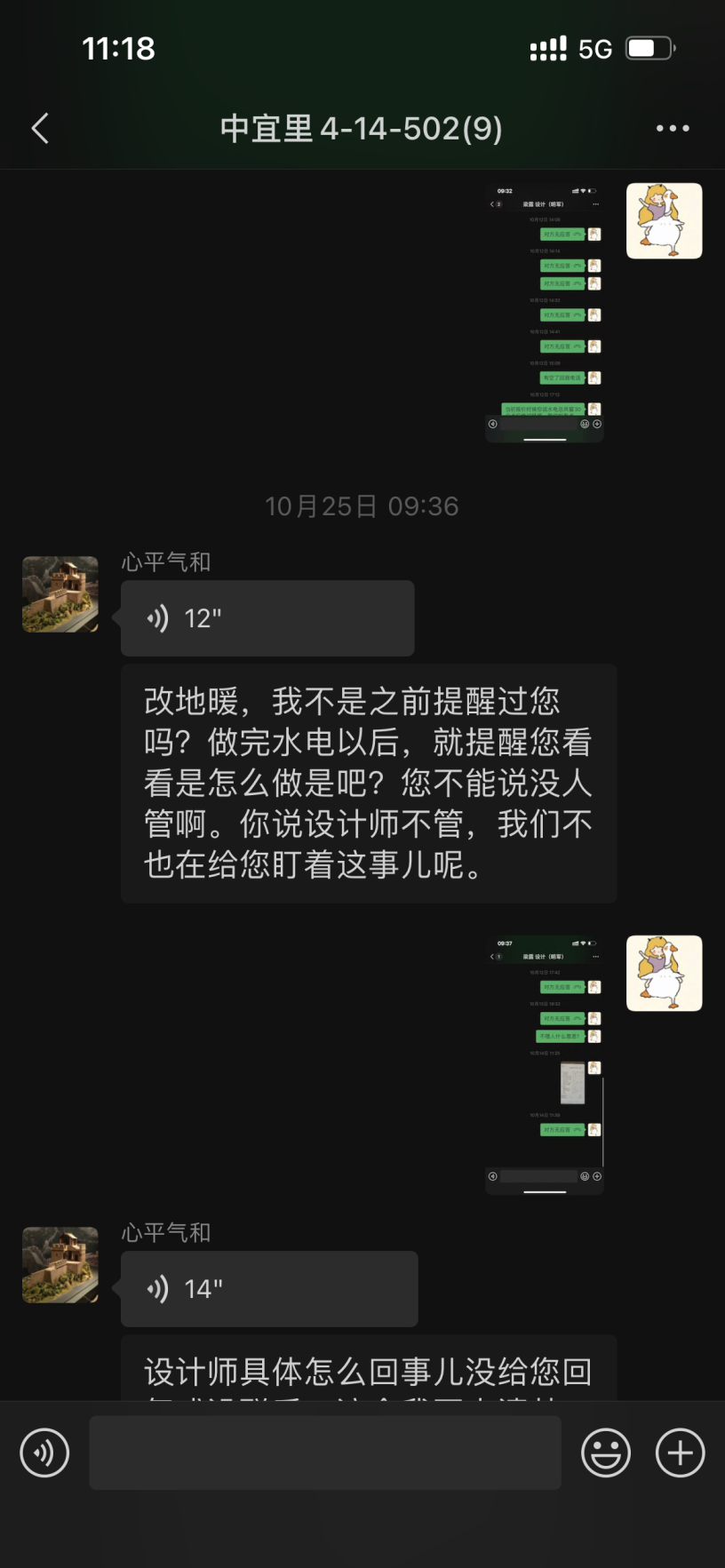Play the 14-second voice message
The width and height of the screenshot is (725, 1568).
click(268, 1289)
